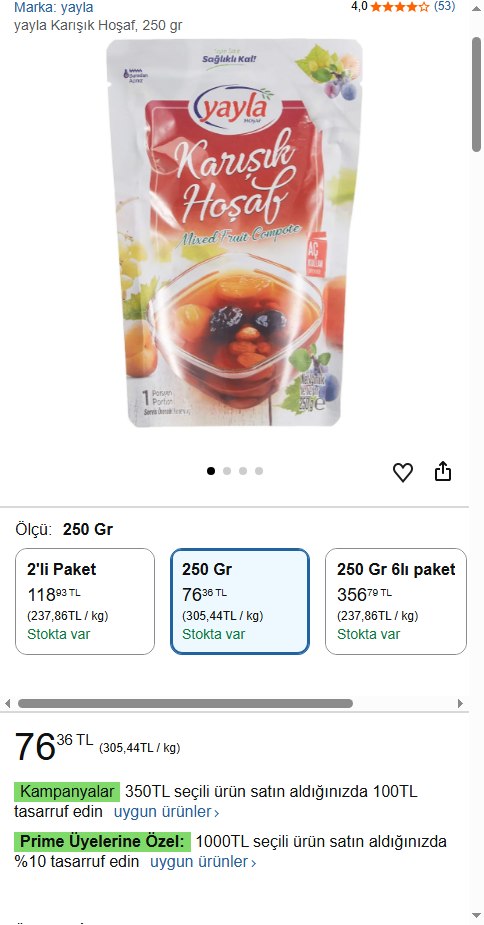Jump to the second product image dot

[x=227, y=471]
